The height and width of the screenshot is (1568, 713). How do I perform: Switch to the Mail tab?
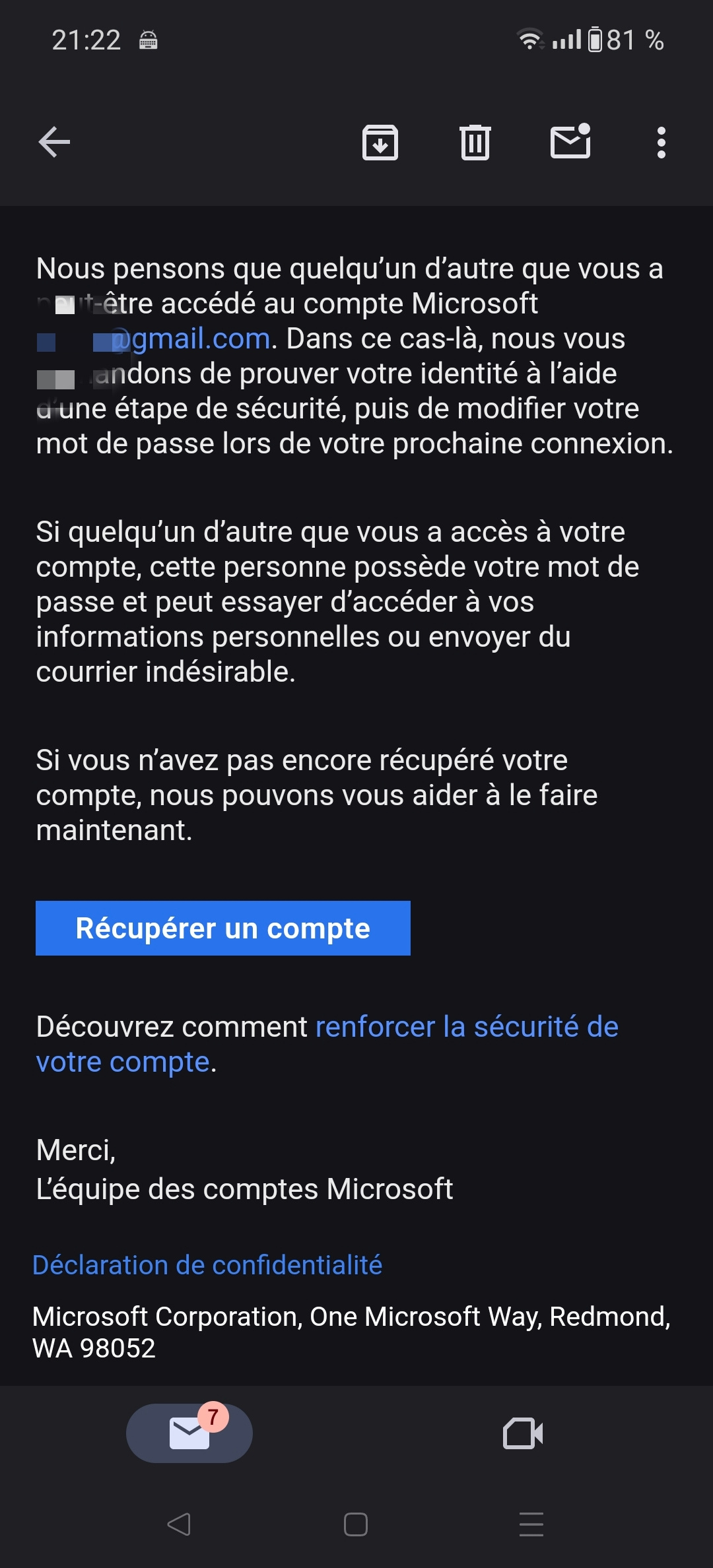point(189,1433)
